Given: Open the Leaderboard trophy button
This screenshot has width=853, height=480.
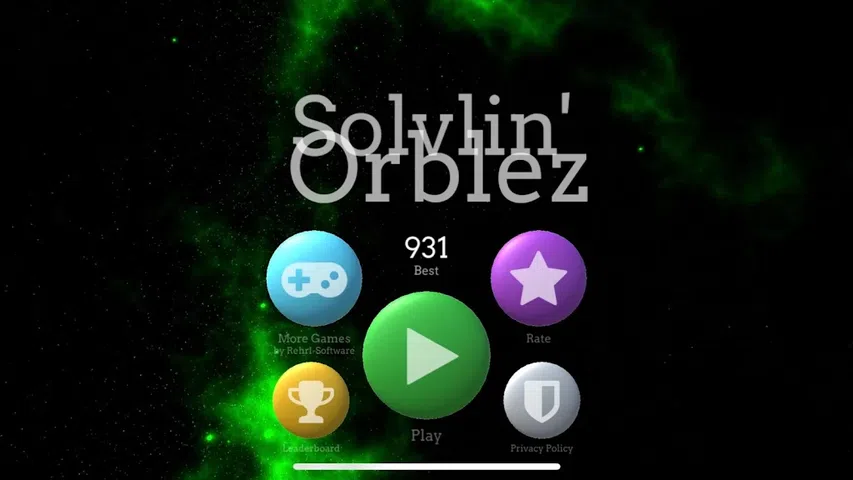Looking at the screenshot, I should (x=311, y=401).
